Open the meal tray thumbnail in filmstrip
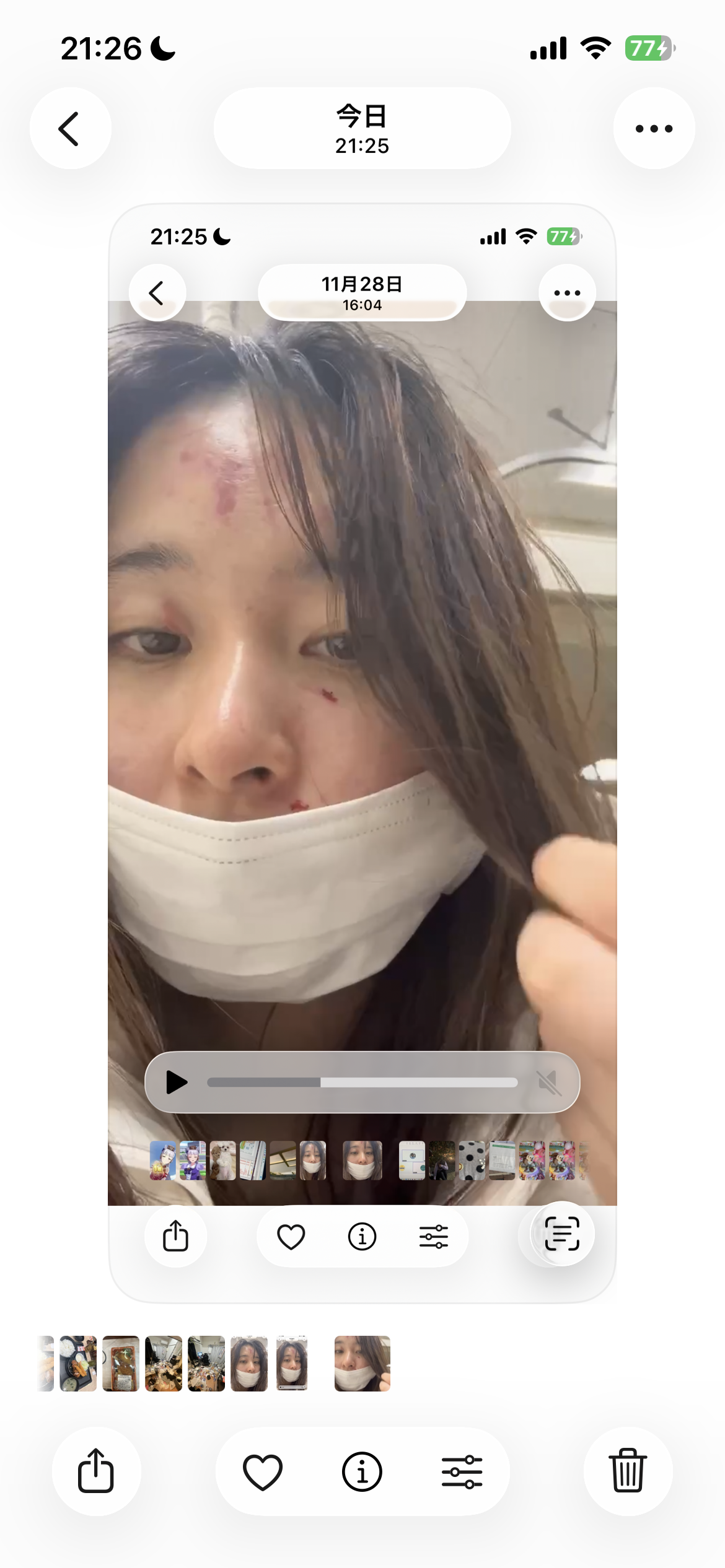This screenshot has width=725, height=1568. pos(78,1364)
